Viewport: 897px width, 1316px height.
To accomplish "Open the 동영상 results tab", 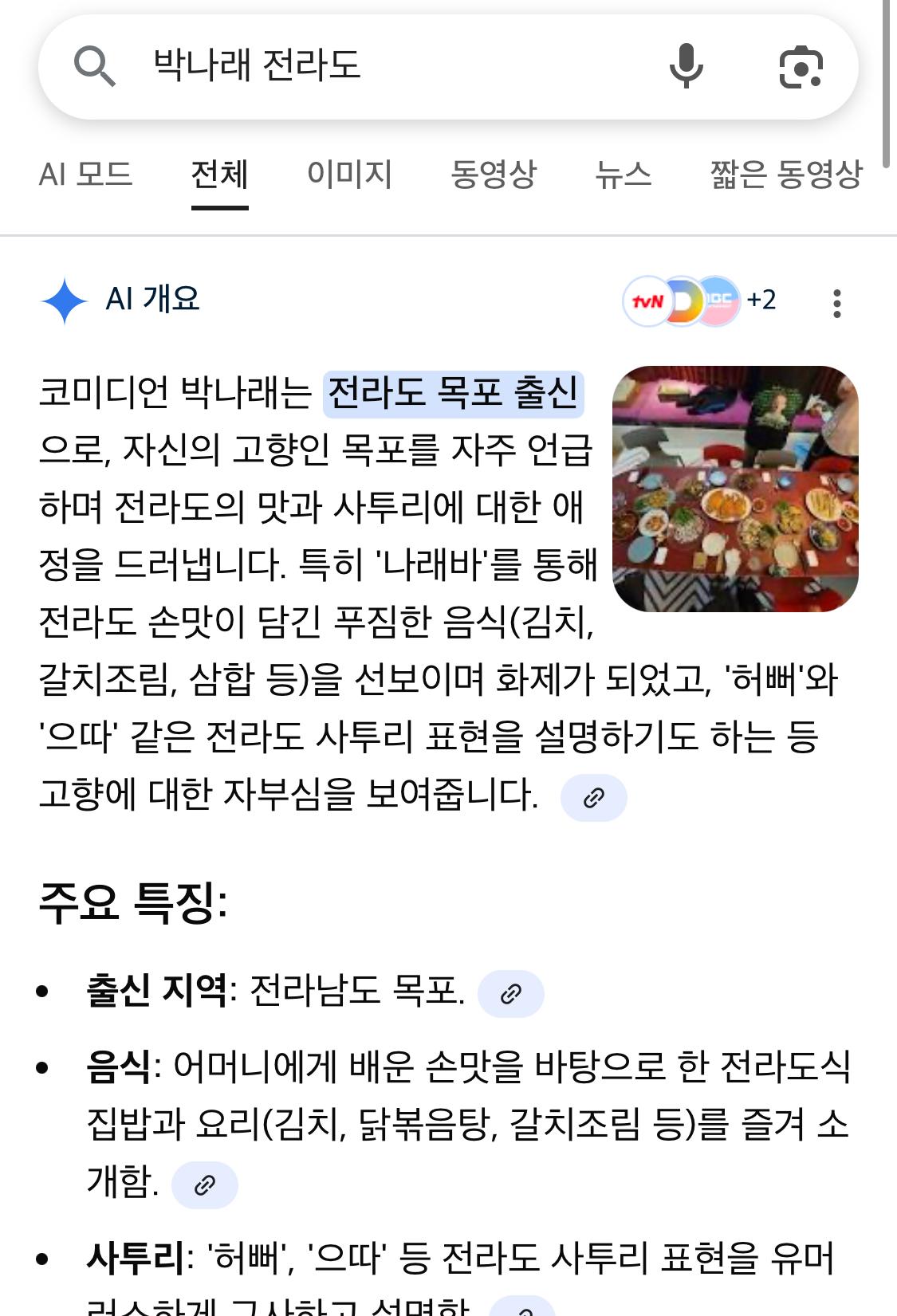I will (494, 177).
